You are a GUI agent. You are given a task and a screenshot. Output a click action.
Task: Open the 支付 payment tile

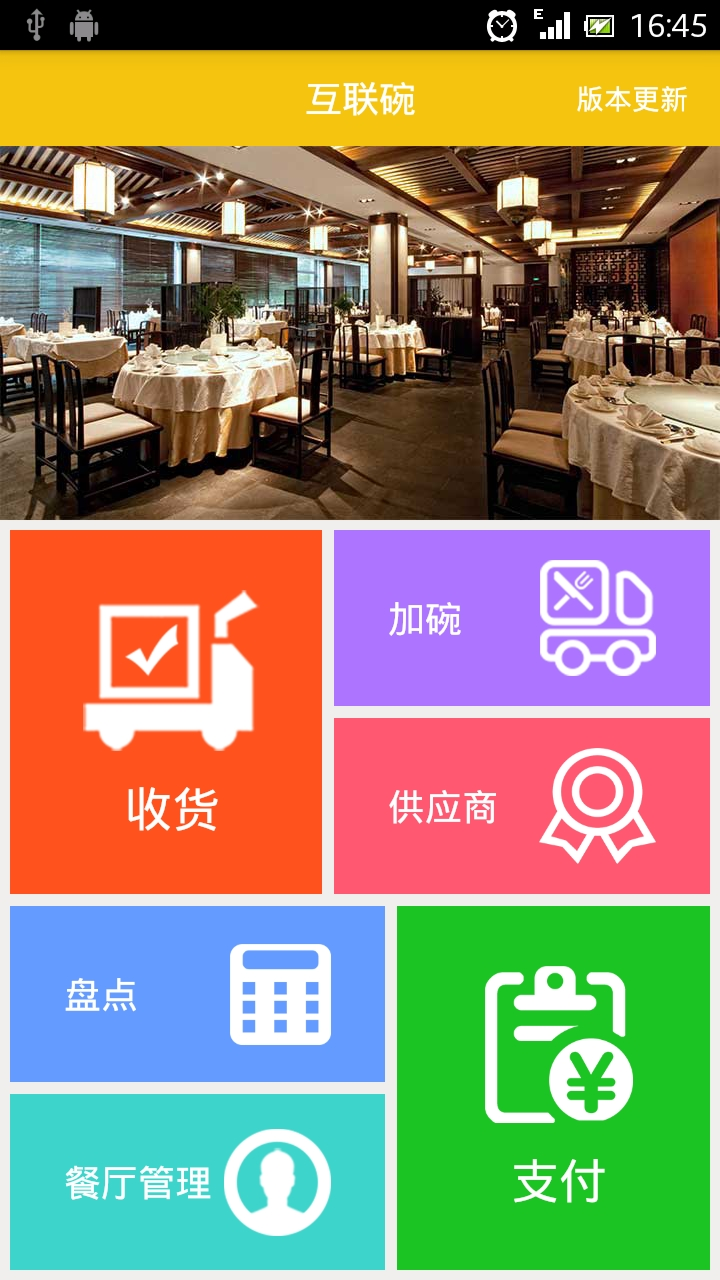click(x=553, y=1088)
